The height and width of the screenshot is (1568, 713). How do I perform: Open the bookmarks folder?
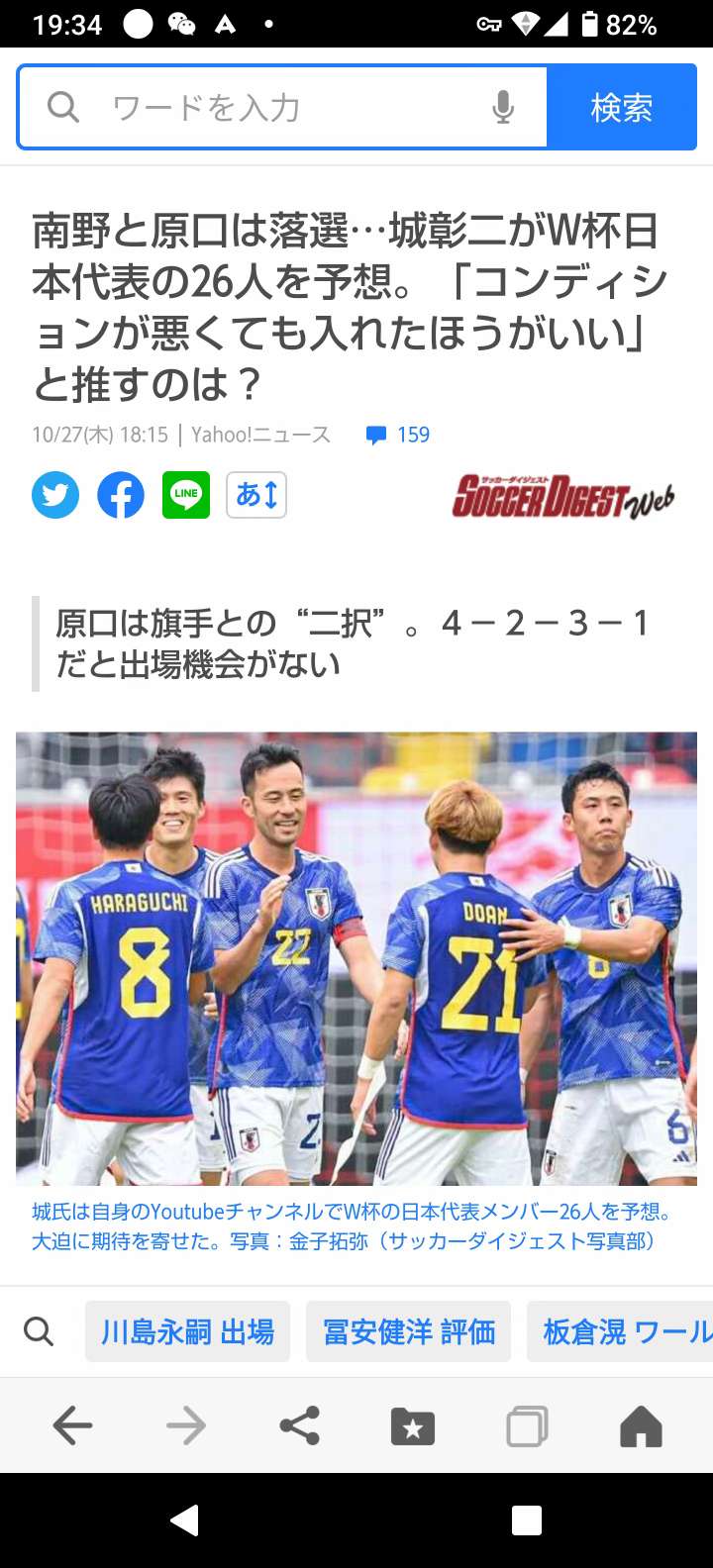pyautogui.click(x=413, y=1426)
